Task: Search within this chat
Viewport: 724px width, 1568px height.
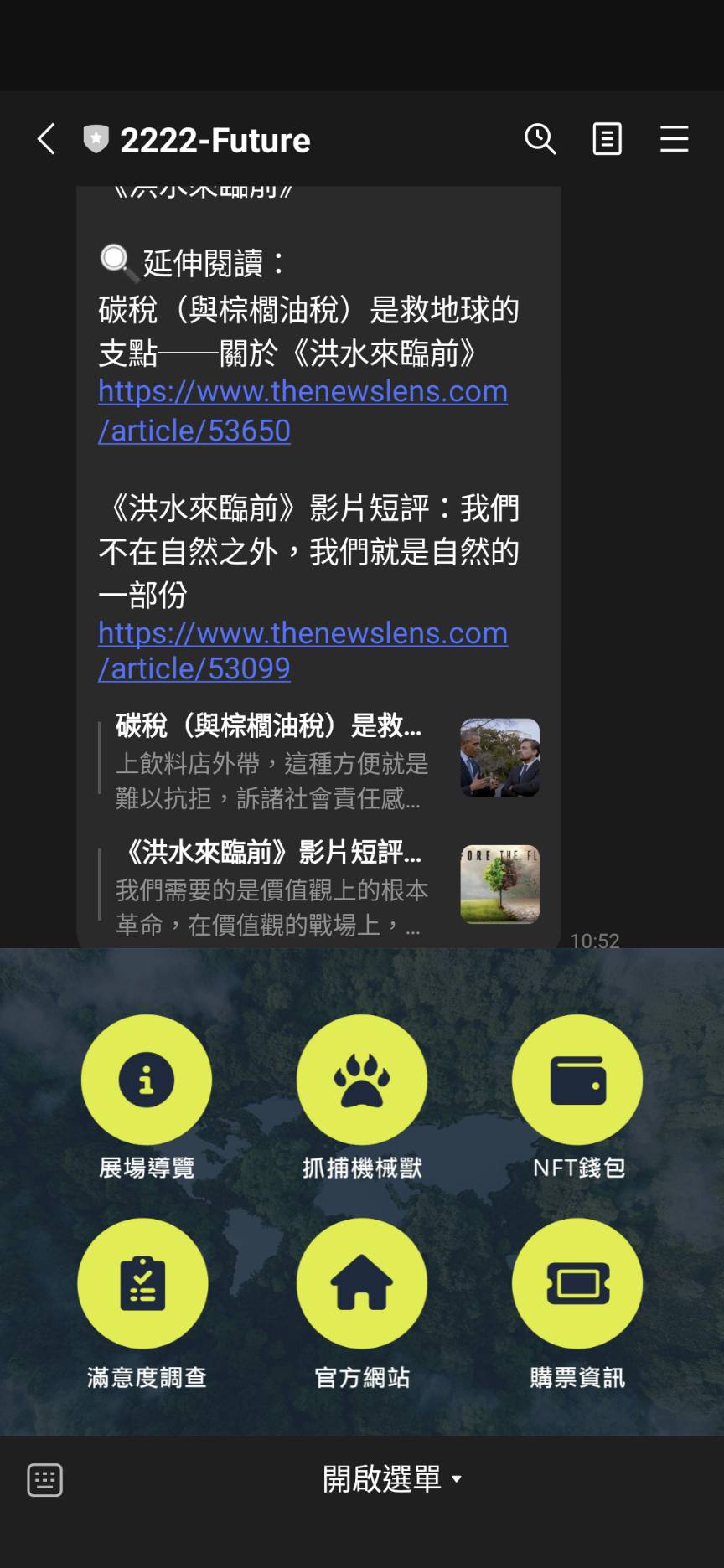Action: click(540, 139)
